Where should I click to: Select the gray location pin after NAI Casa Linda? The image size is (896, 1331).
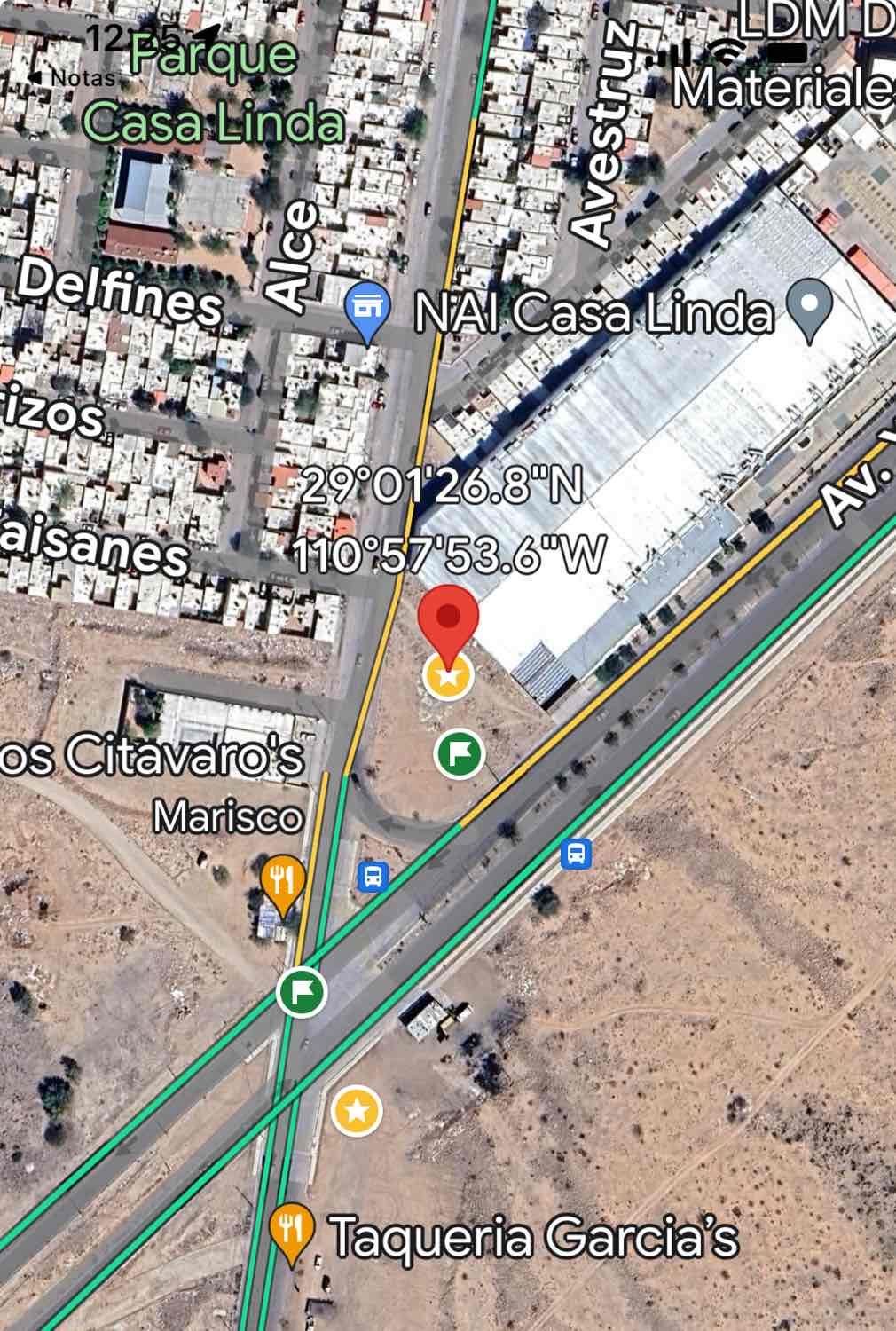(x=810, y=311)
